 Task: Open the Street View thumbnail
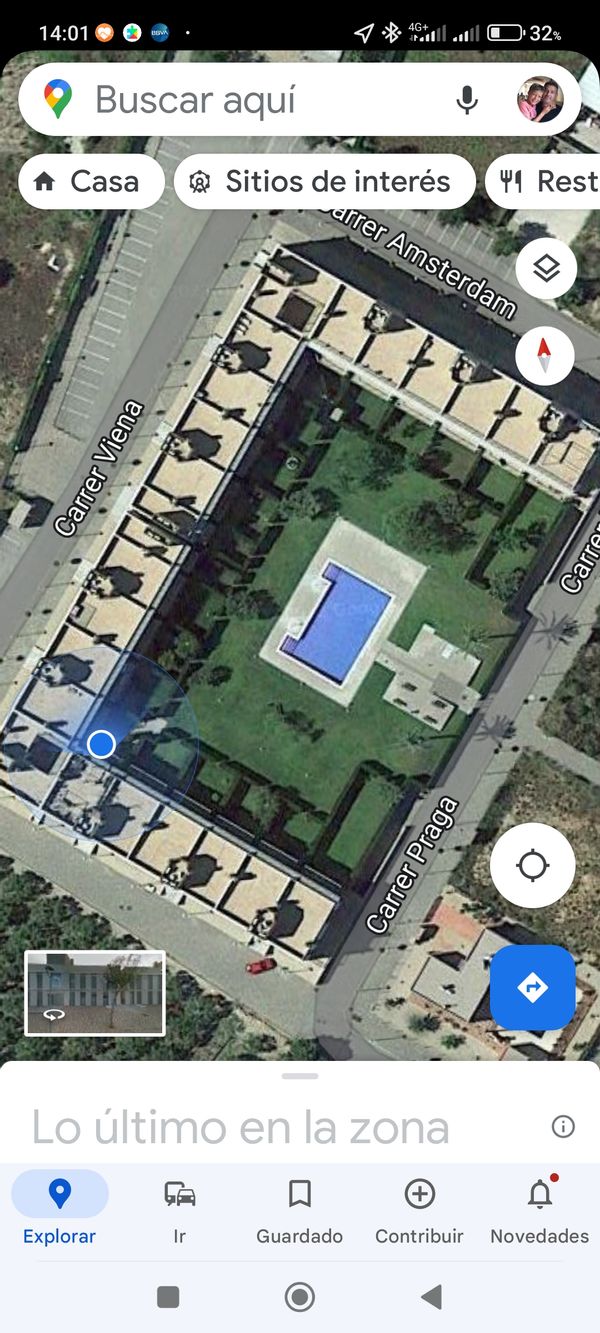tap(95, 993)
